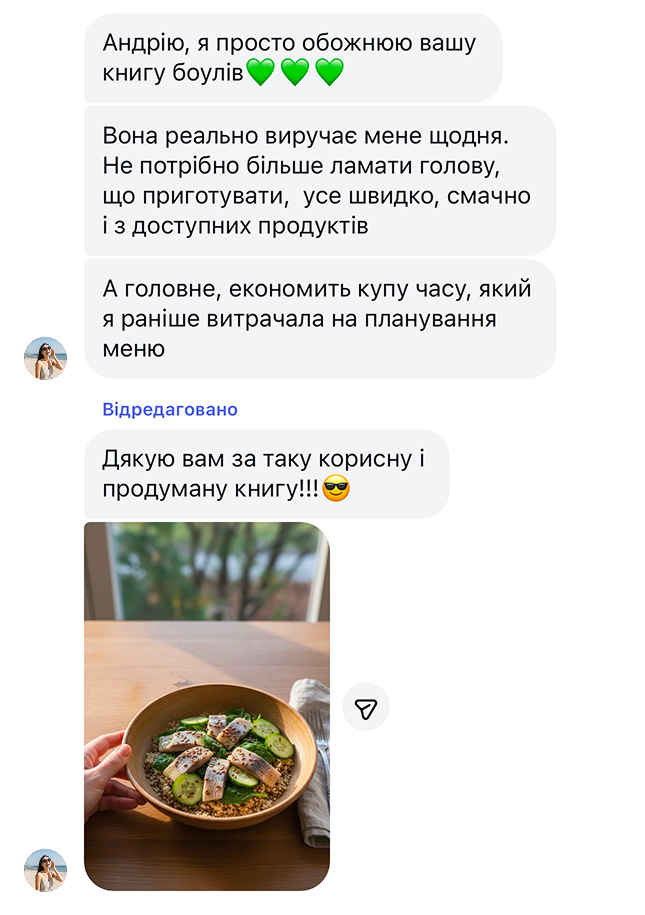Forward the bowl photo with the share icon
This screenshot has width=645, height=915.
point(366,708)
